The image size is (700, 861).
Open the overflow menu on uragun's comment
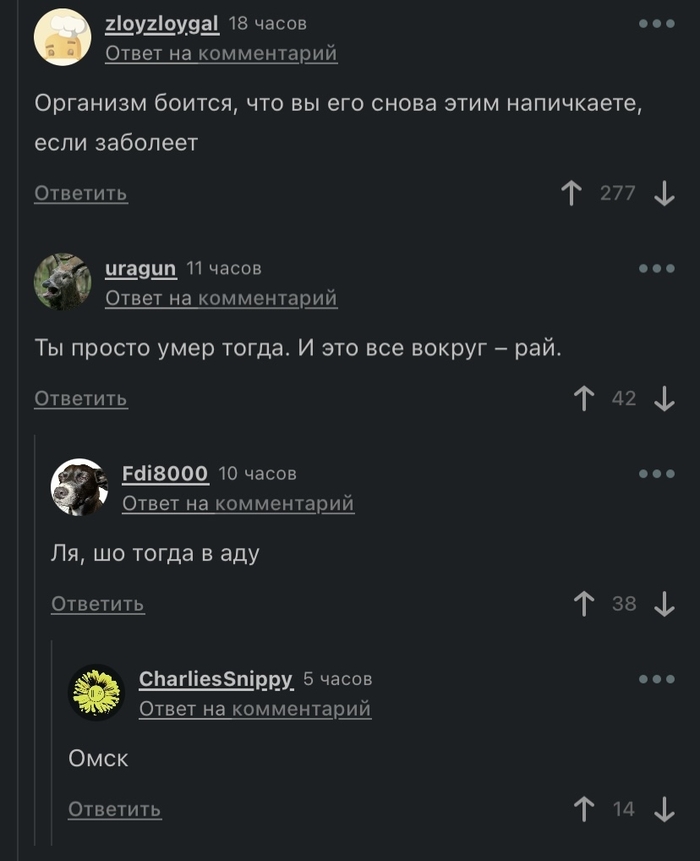[656, 268]
